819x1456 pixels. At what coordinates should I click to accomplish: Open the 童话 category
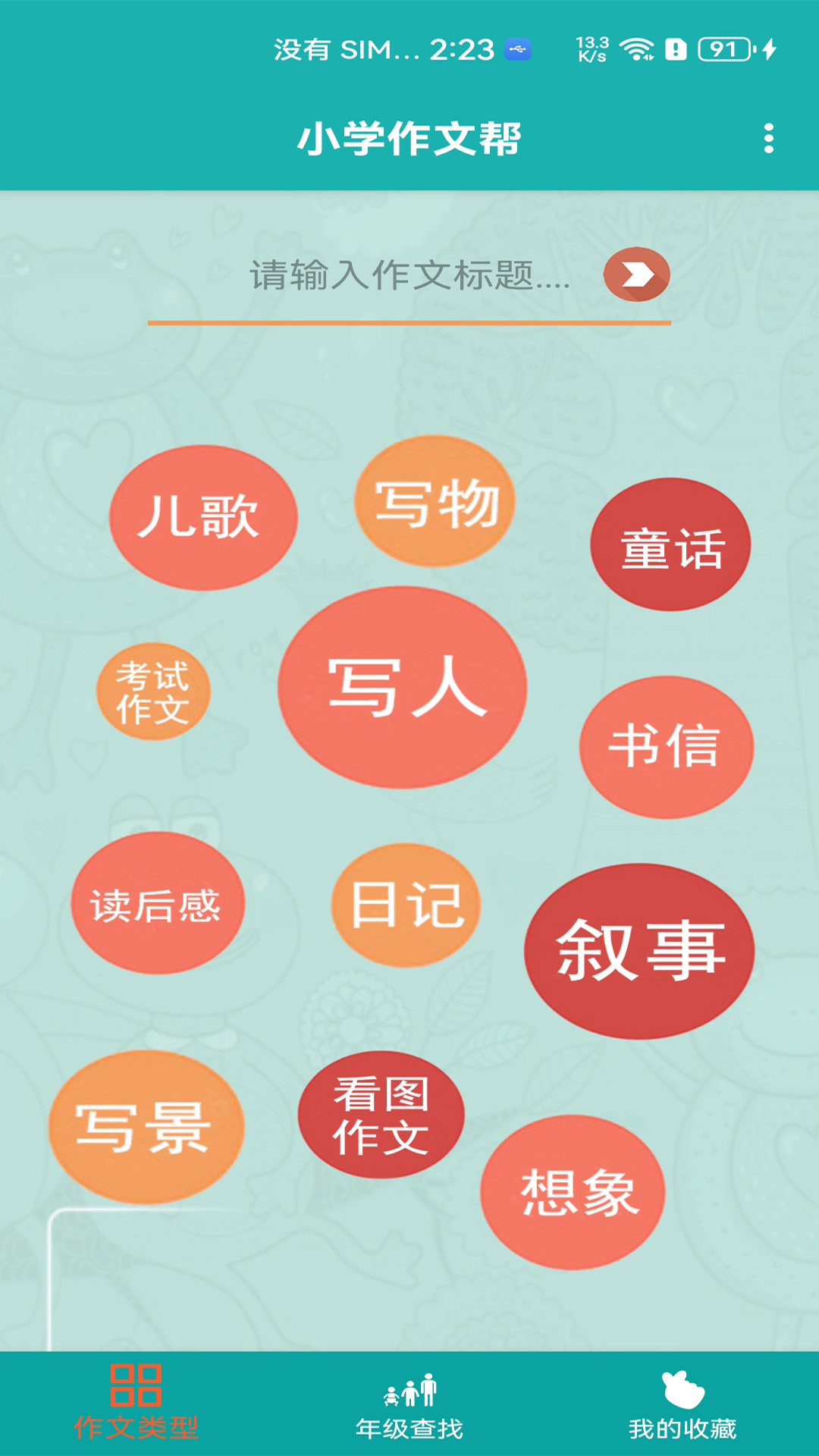click(670, 545)
